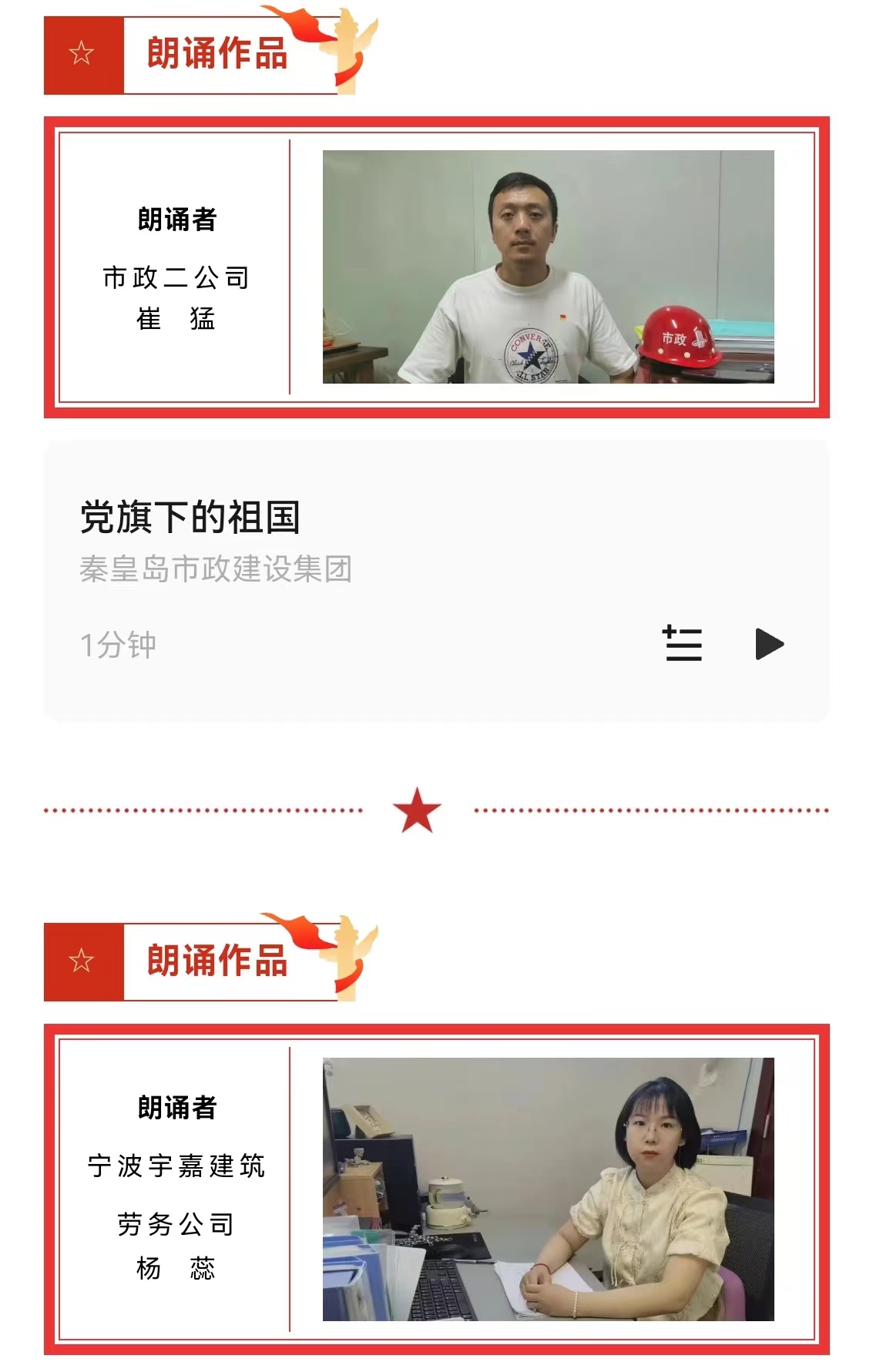This screenshot has height=1372, width=873.
Task: Play the audio 党旗下的祖国
Action: 769,644
